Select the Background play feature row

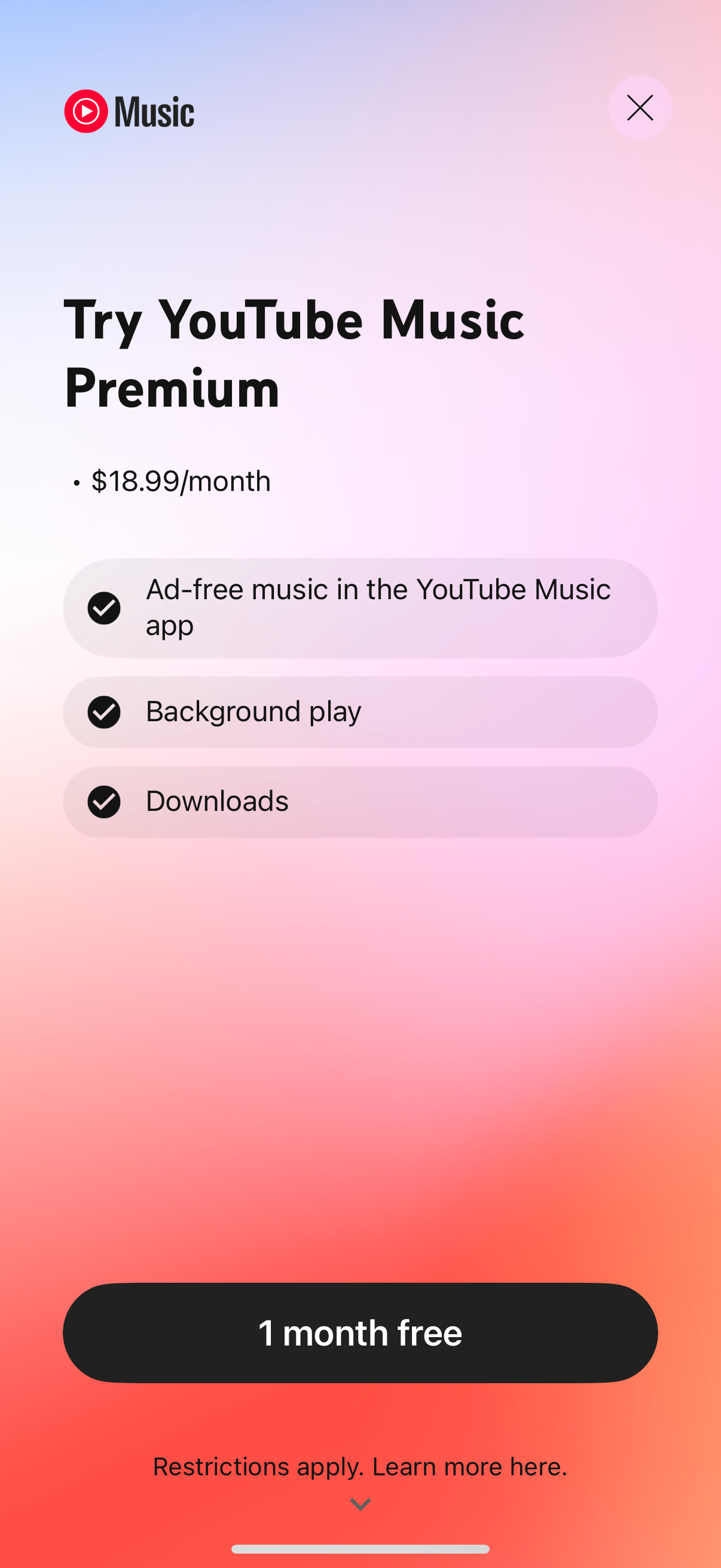pyautogui.click(x=360, y=712)
